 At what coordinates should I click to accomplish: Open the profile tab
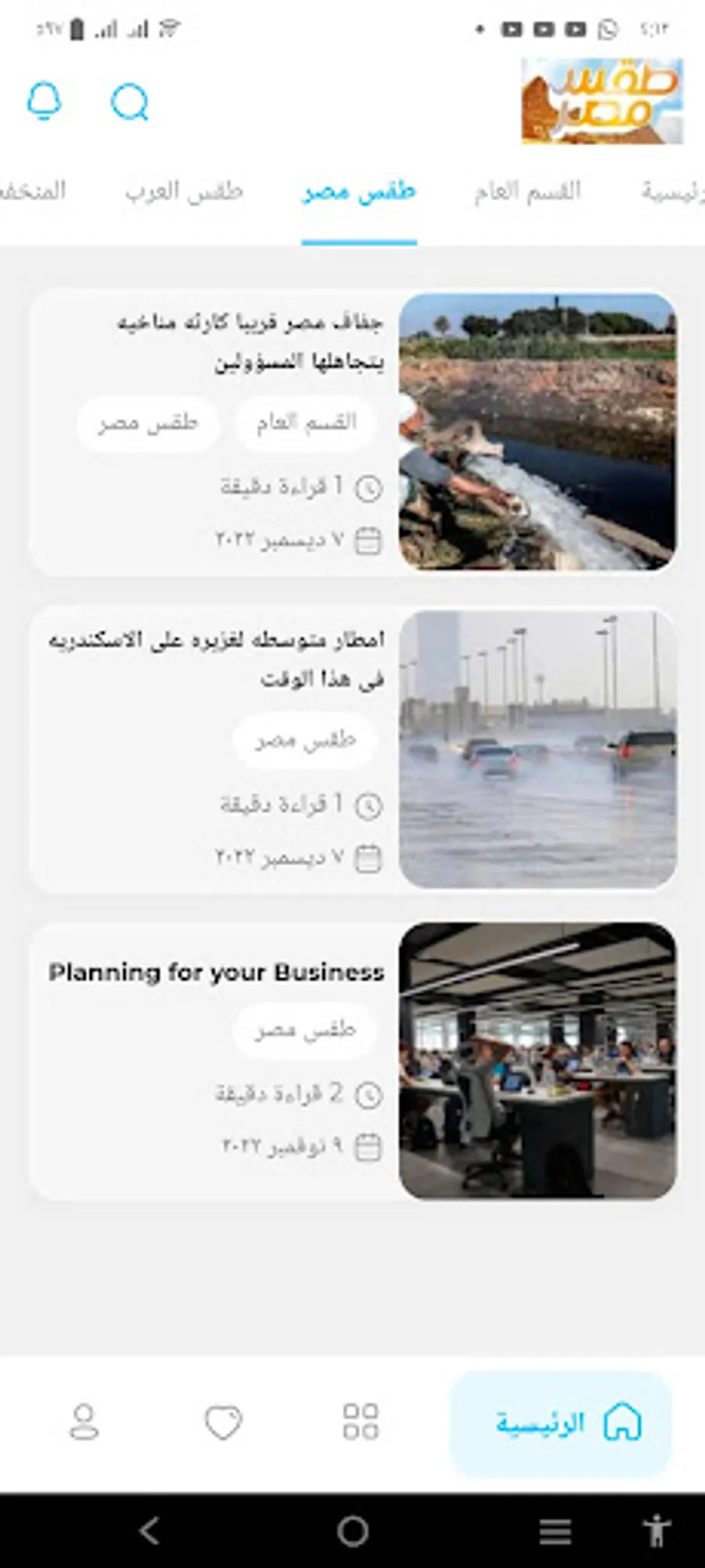pyautogui.click(x=84, y=1422)
